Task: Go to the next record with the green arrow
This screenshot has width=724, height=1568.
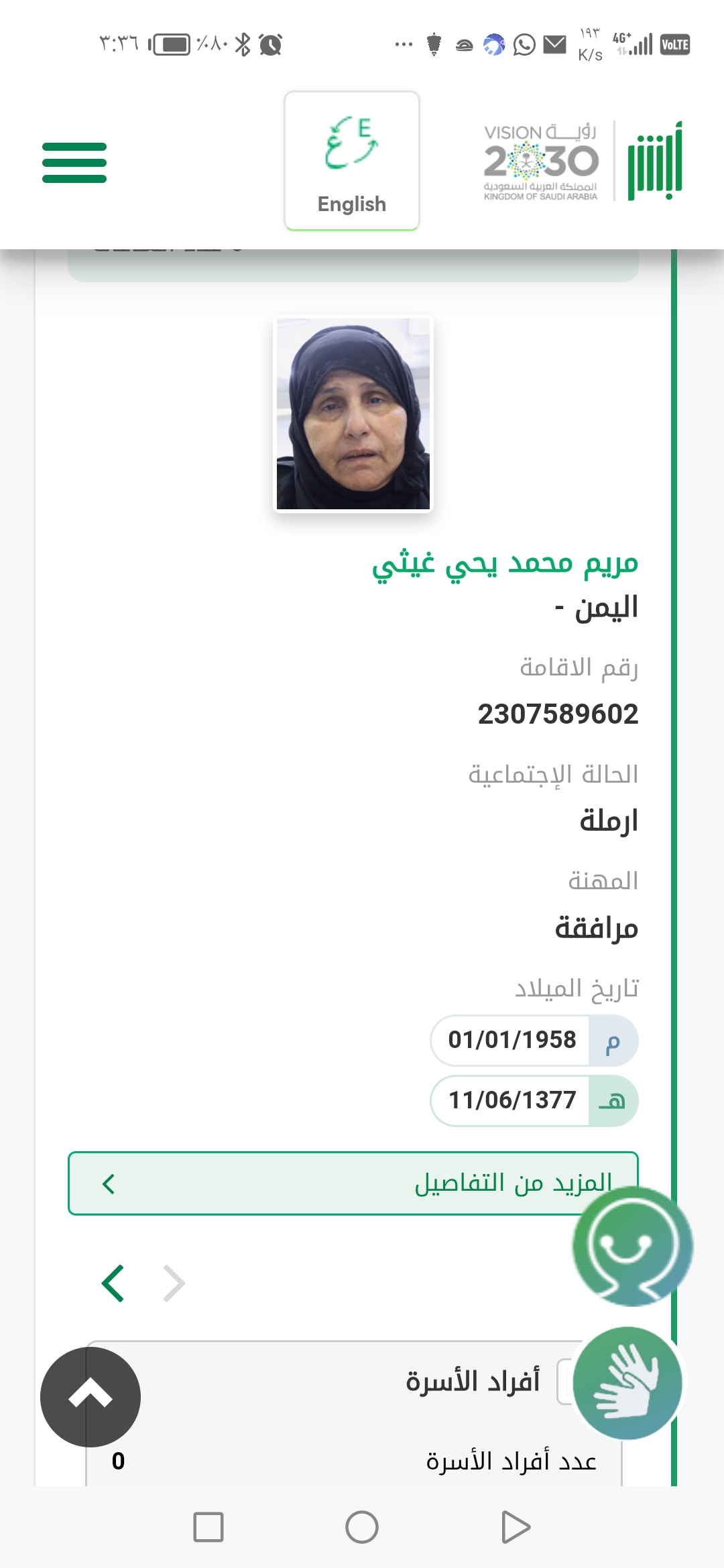Action: pos(113,1283)
